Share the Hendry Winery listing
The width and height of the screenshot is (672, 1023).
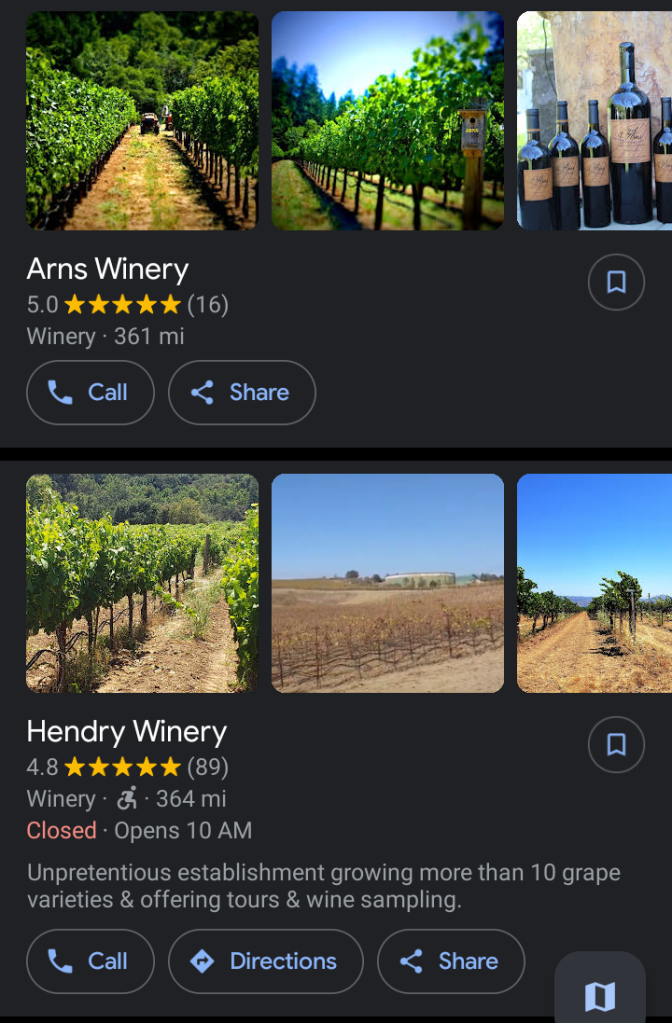[x=450, y=962]
